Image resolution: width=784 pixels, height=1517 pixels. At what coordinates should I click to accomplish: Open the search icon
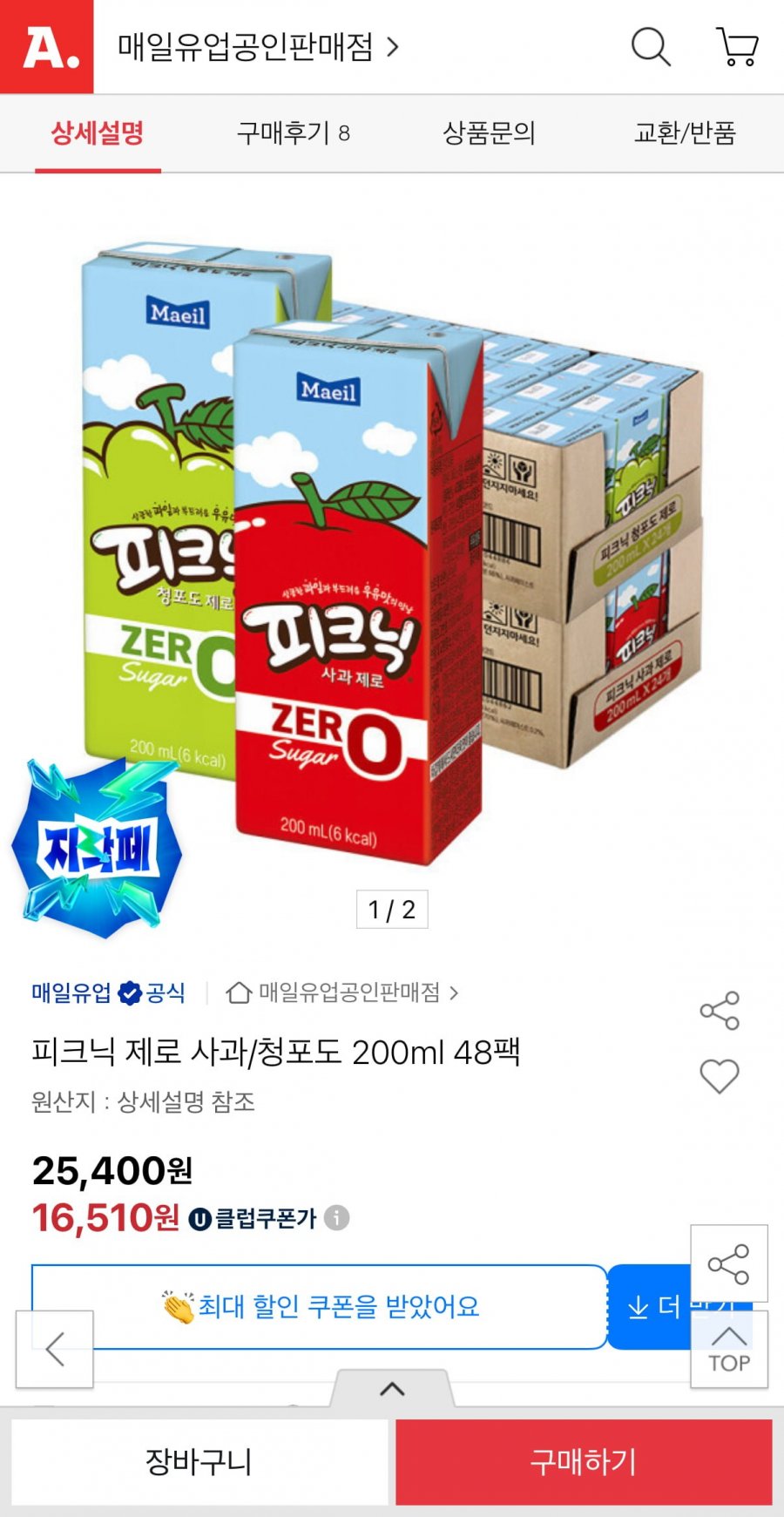651,46
